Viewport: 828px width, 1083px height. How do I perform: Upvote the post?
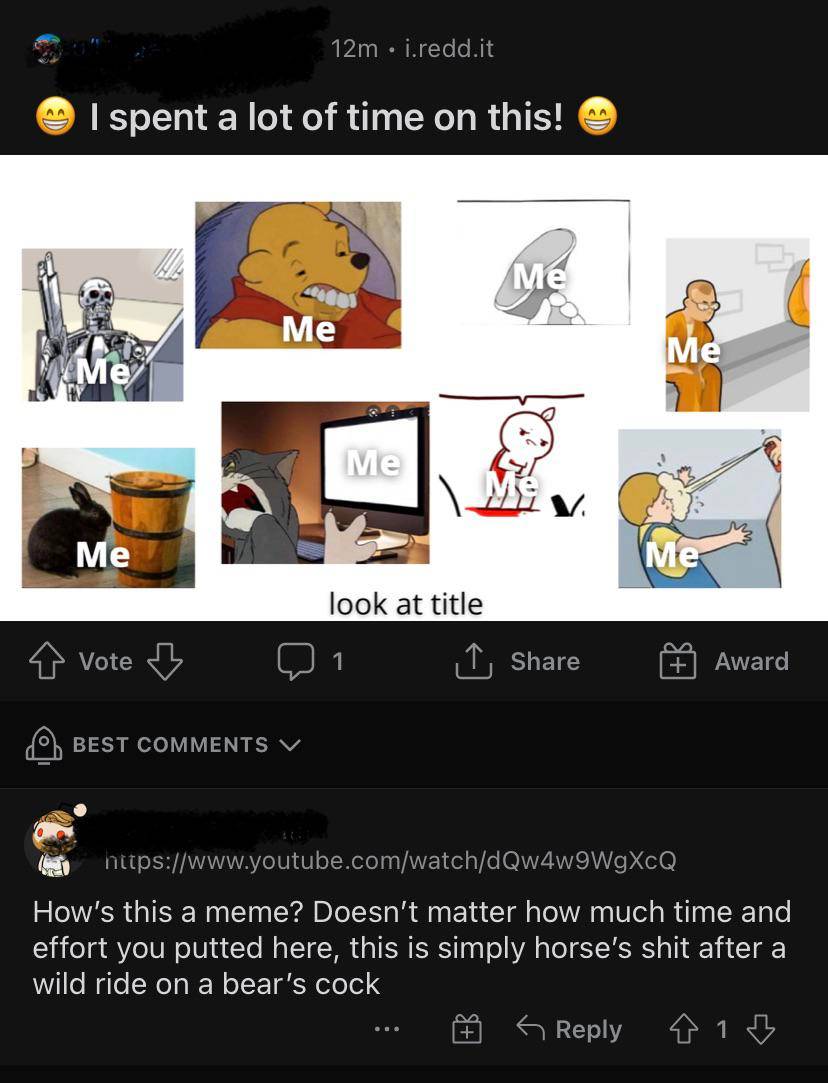pyautogui.click(x=45, y=661)
